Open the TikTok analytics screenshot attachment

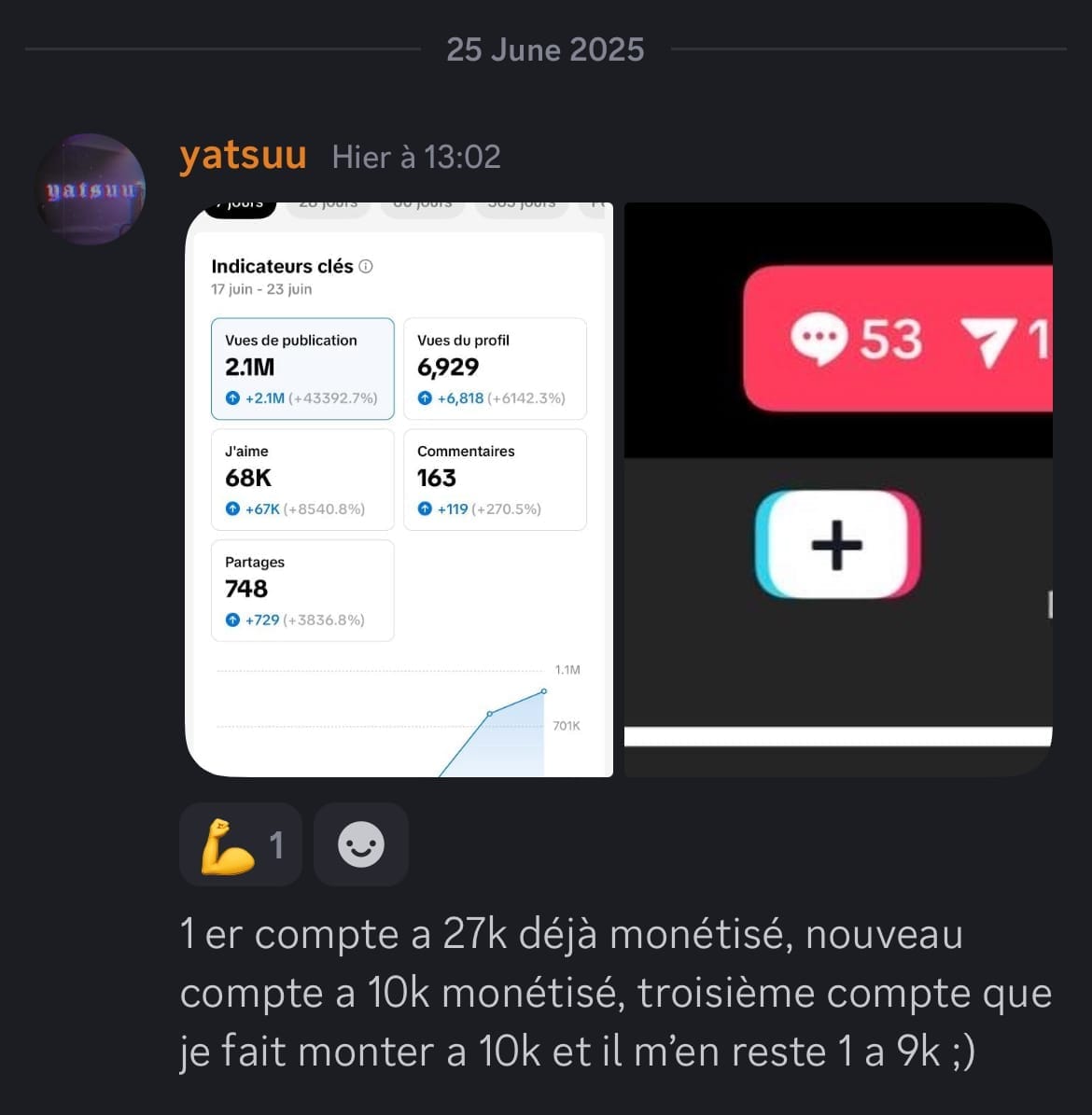[x=399, y=490]
